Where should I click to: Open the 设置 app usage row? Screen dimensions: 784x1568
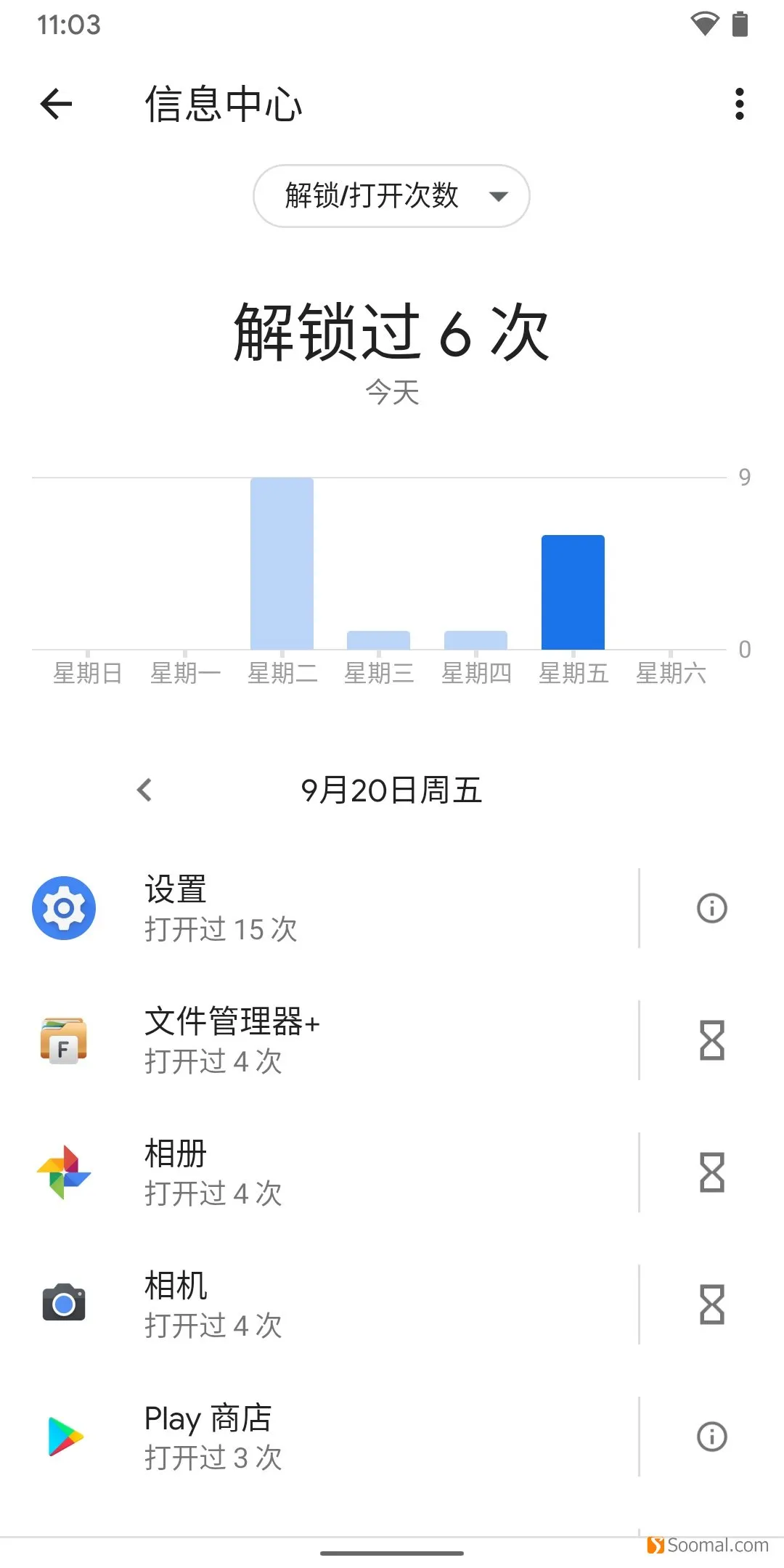(319, 908)
